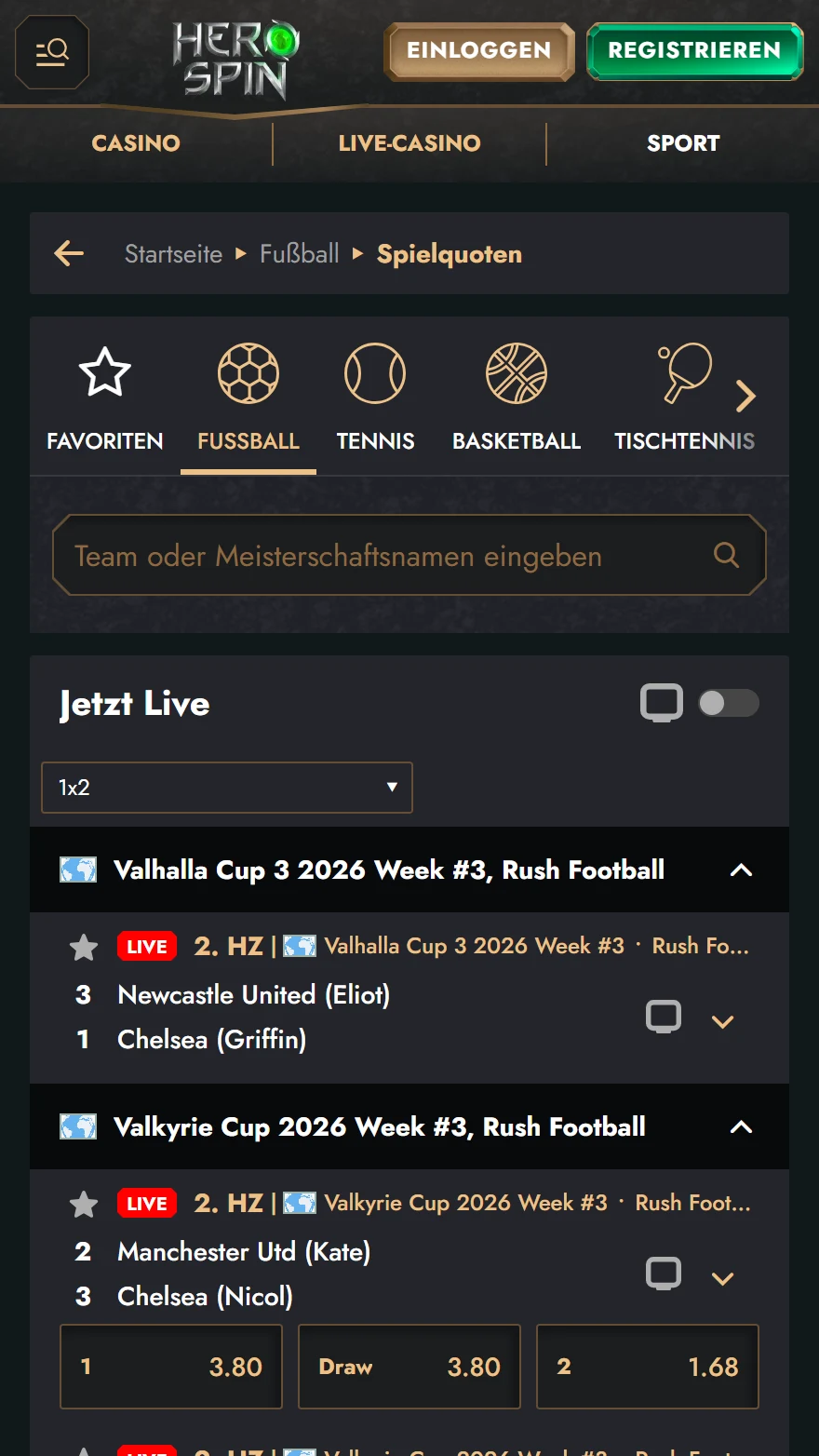Open the 1x2 market dropdown

tap(226, 787)
